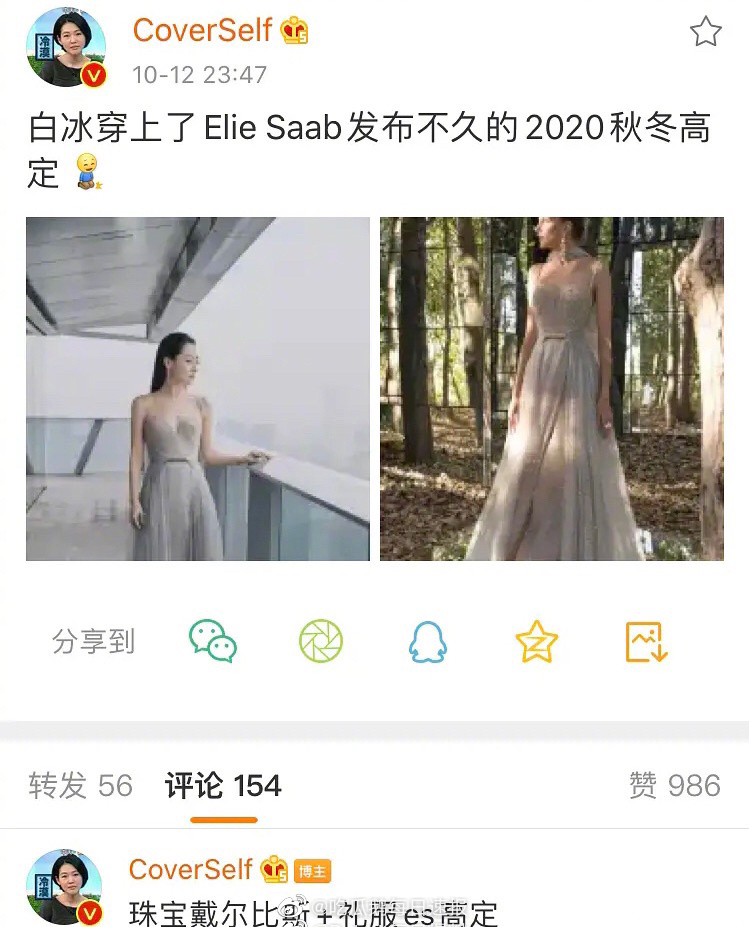Share the post to QQ

pos(428,642)
